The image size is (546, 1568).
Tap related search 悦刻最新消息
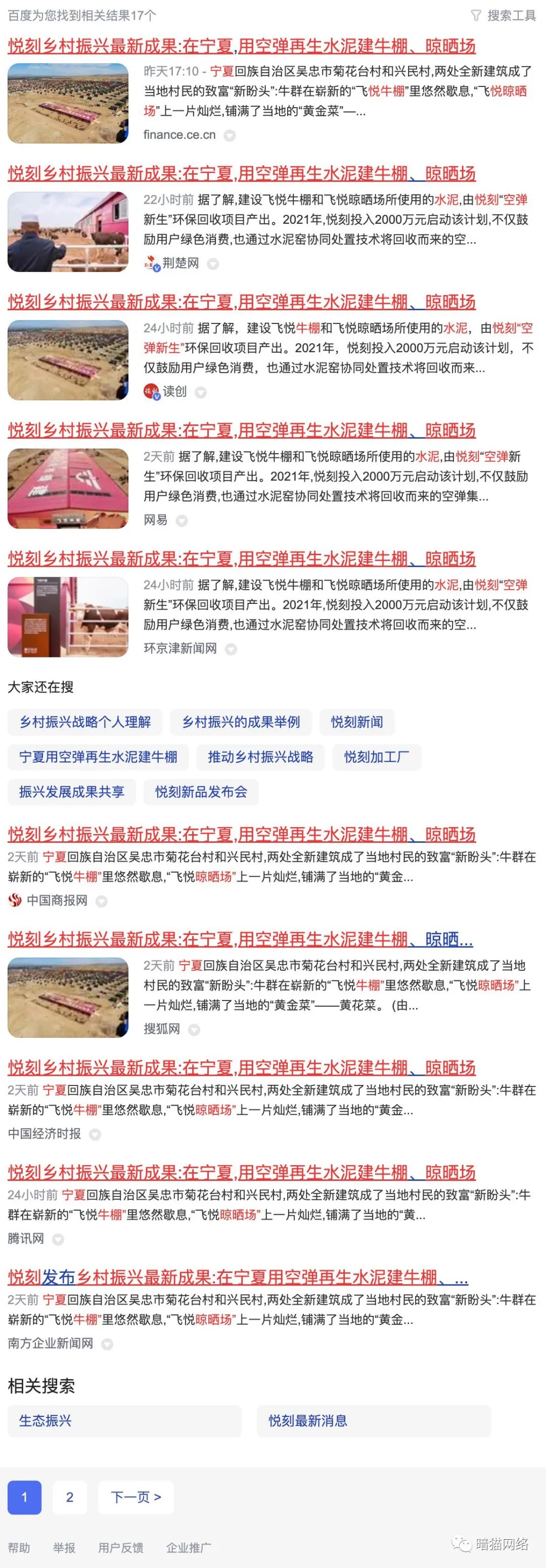coord(373,1420)
